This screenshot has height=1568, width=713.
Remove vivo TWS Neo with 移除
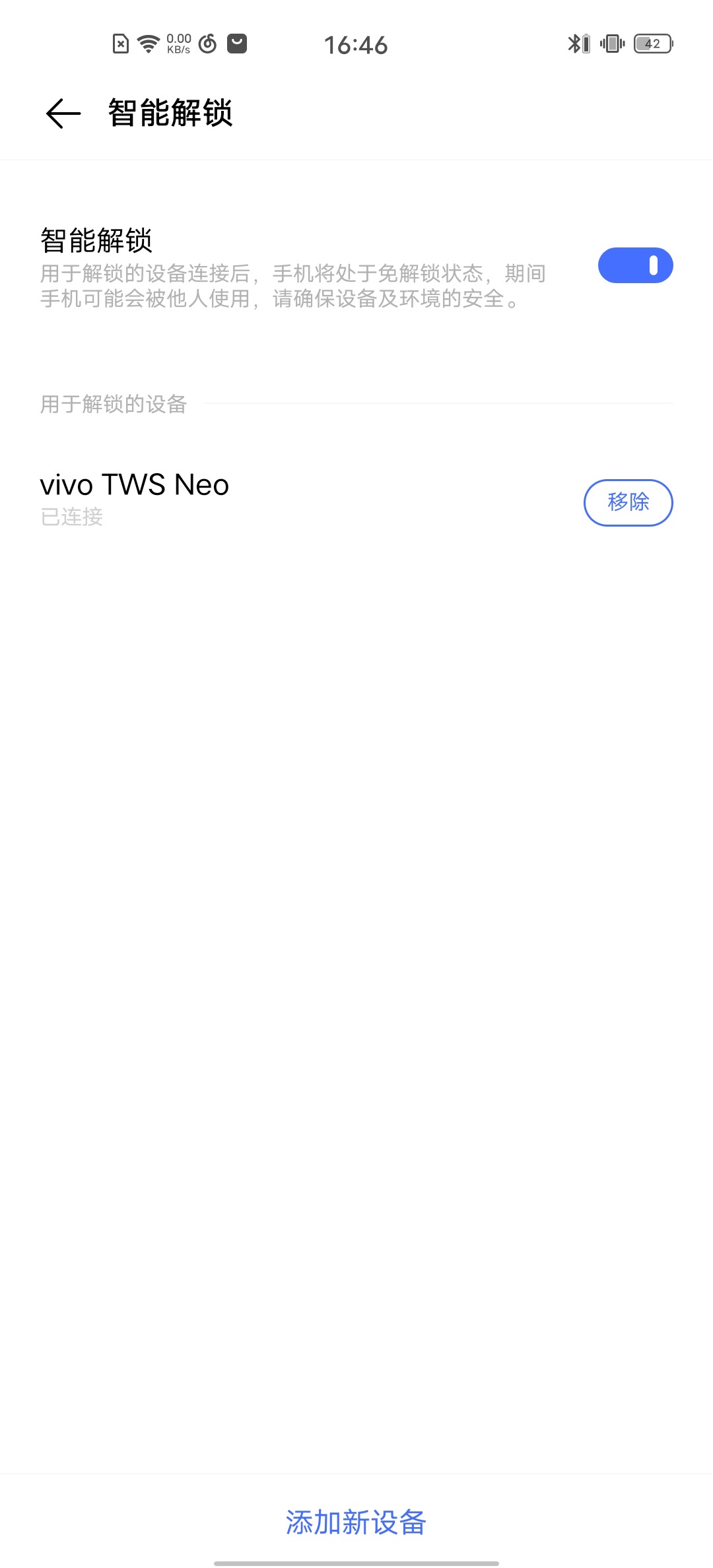point(628,502)
